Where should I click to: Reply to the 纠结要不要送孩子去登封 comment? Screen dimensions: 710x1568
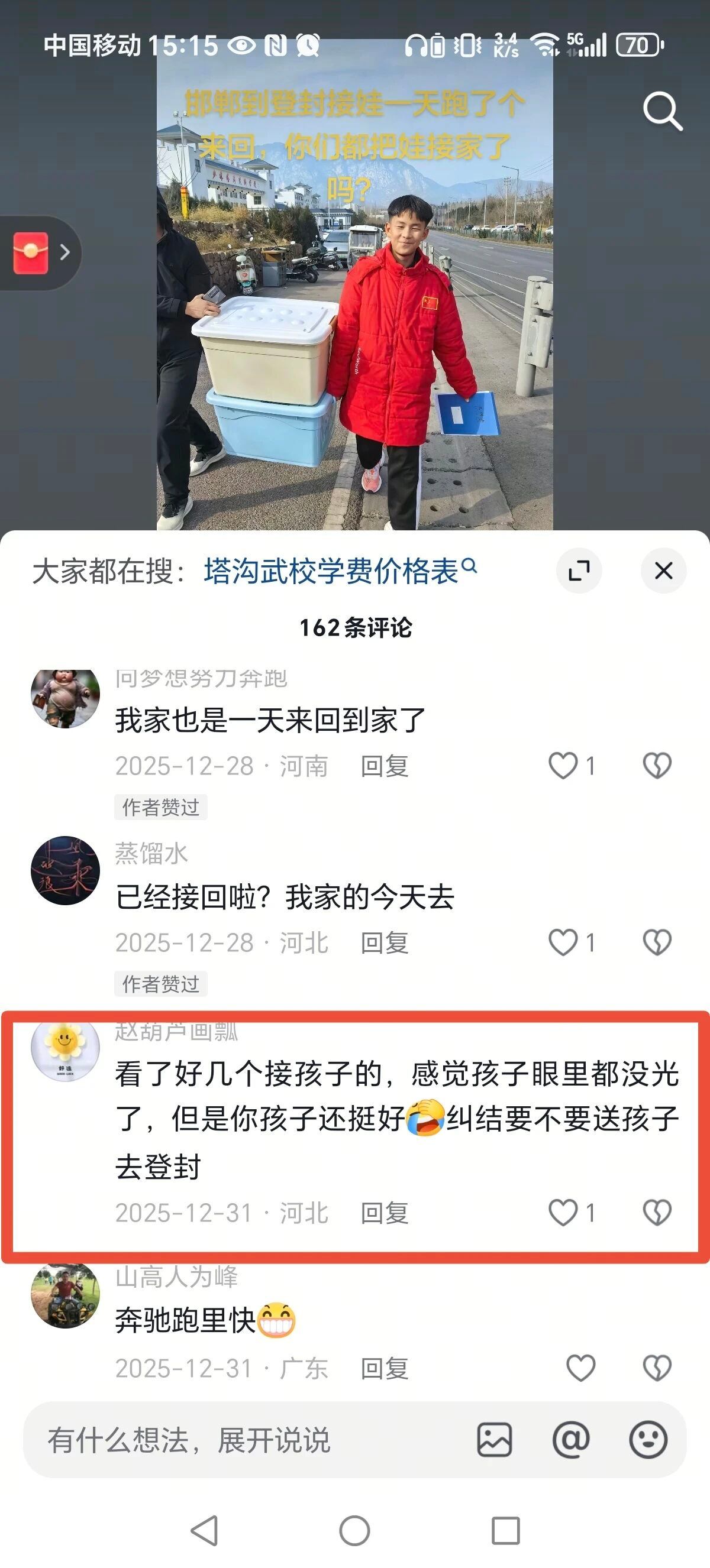tap(384, 1213)
